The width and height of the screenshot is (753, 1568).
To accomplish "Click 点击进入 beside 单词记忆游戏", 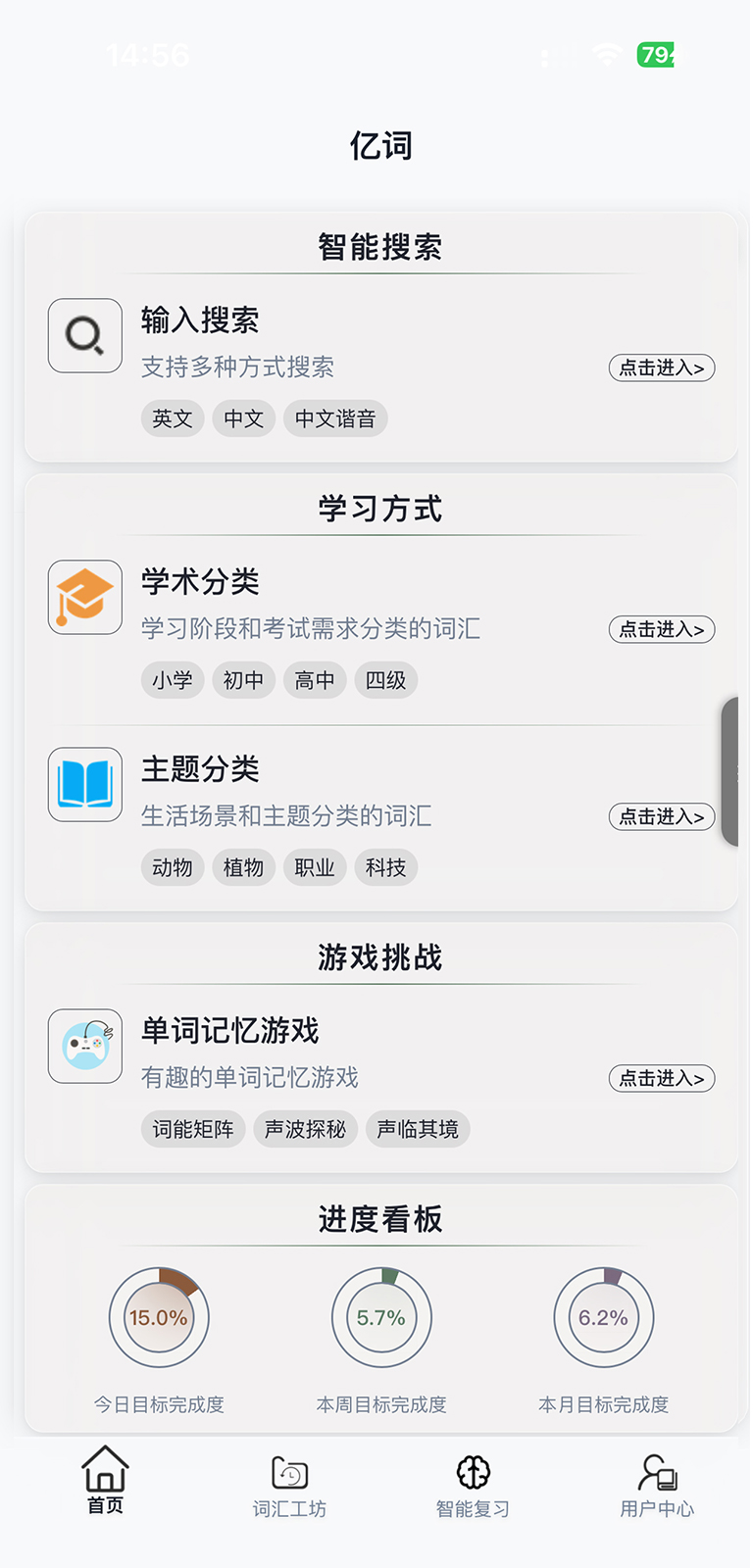I will 662,1078.
